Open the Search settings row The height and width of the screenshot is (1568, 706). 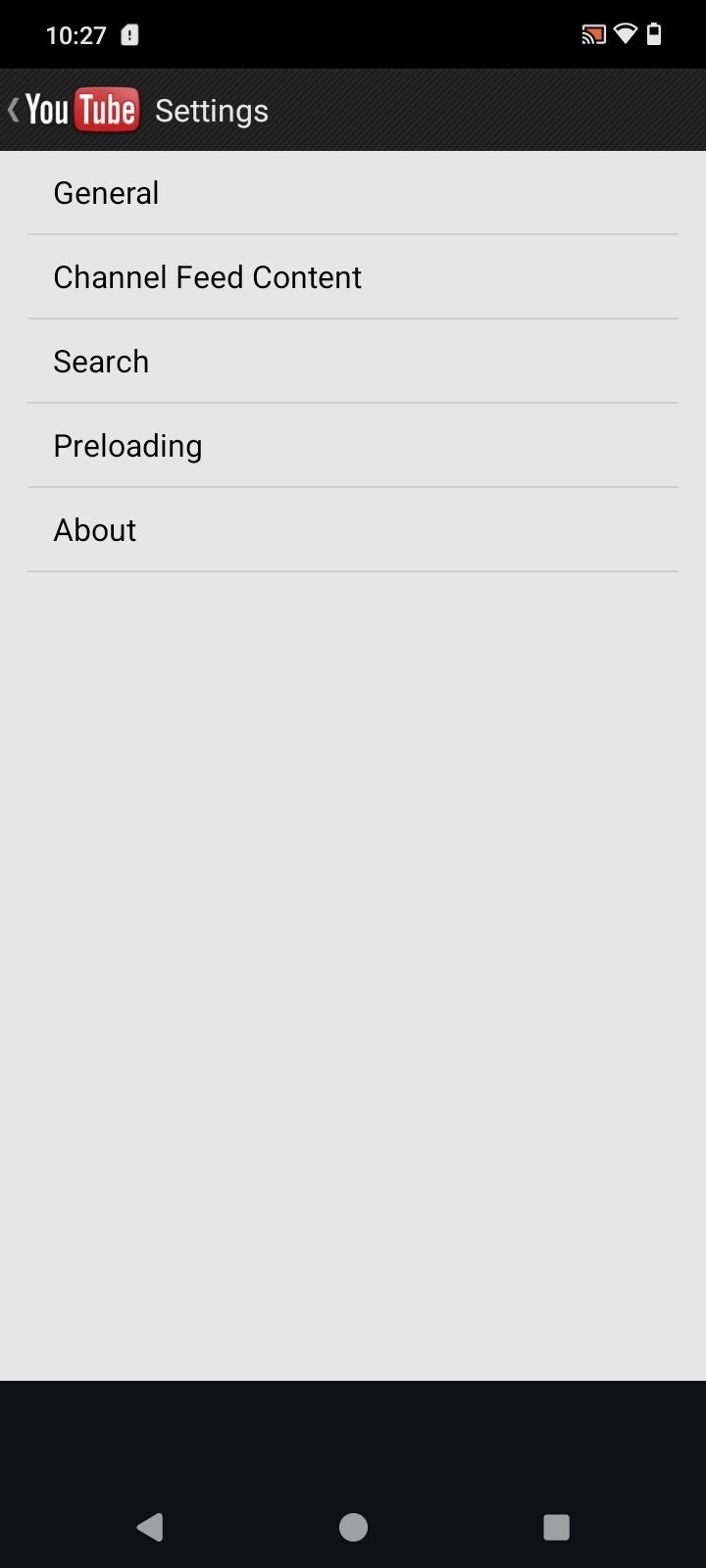[x=353, y=362]
